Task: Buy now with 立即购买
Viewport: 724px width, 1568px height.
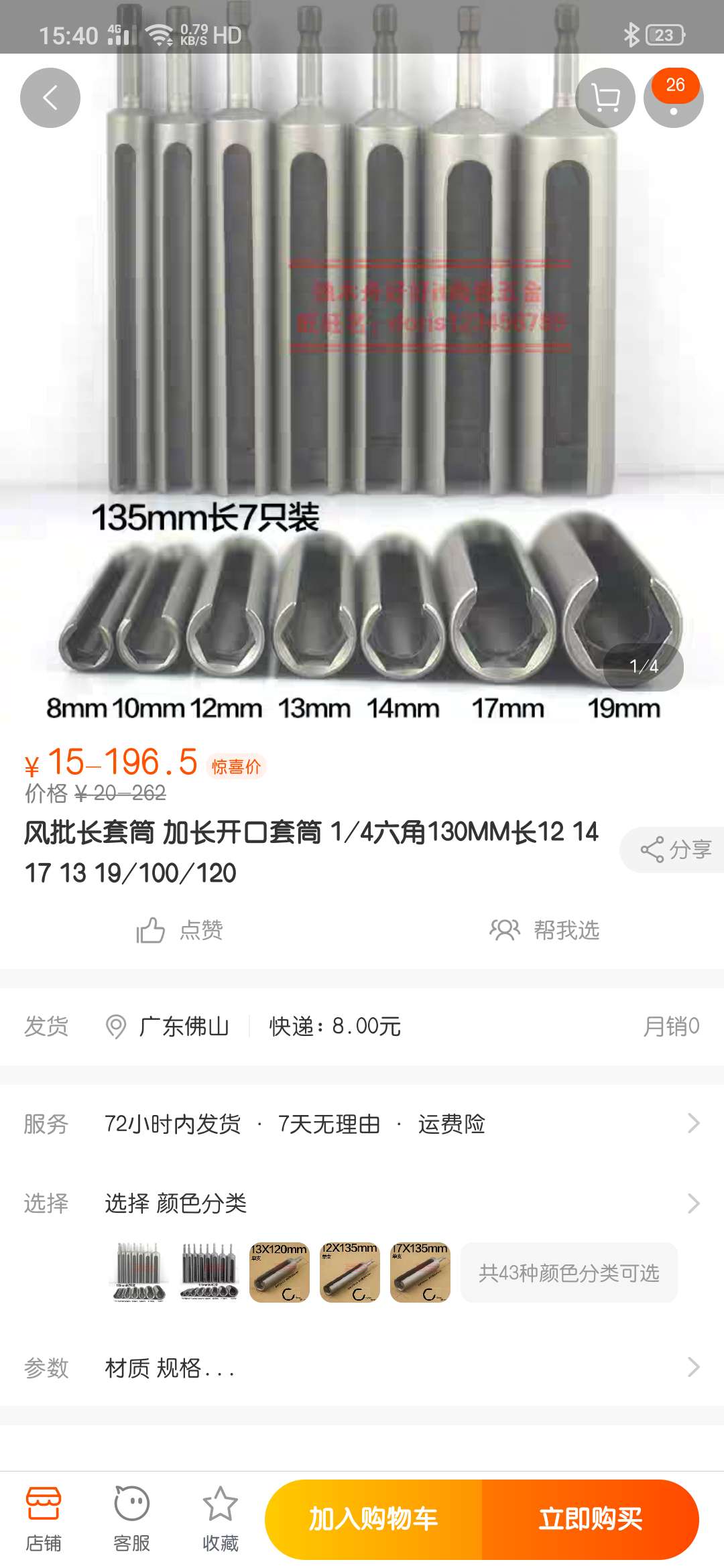Action: click(x=591, y=1519)
